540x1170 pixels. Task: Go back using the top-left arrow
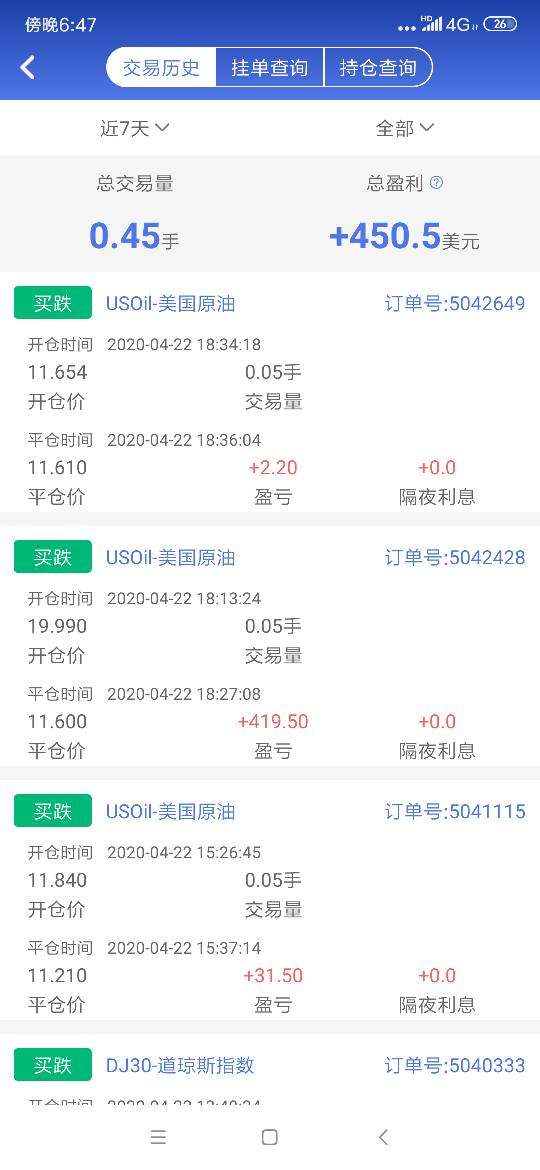point(28,68)
